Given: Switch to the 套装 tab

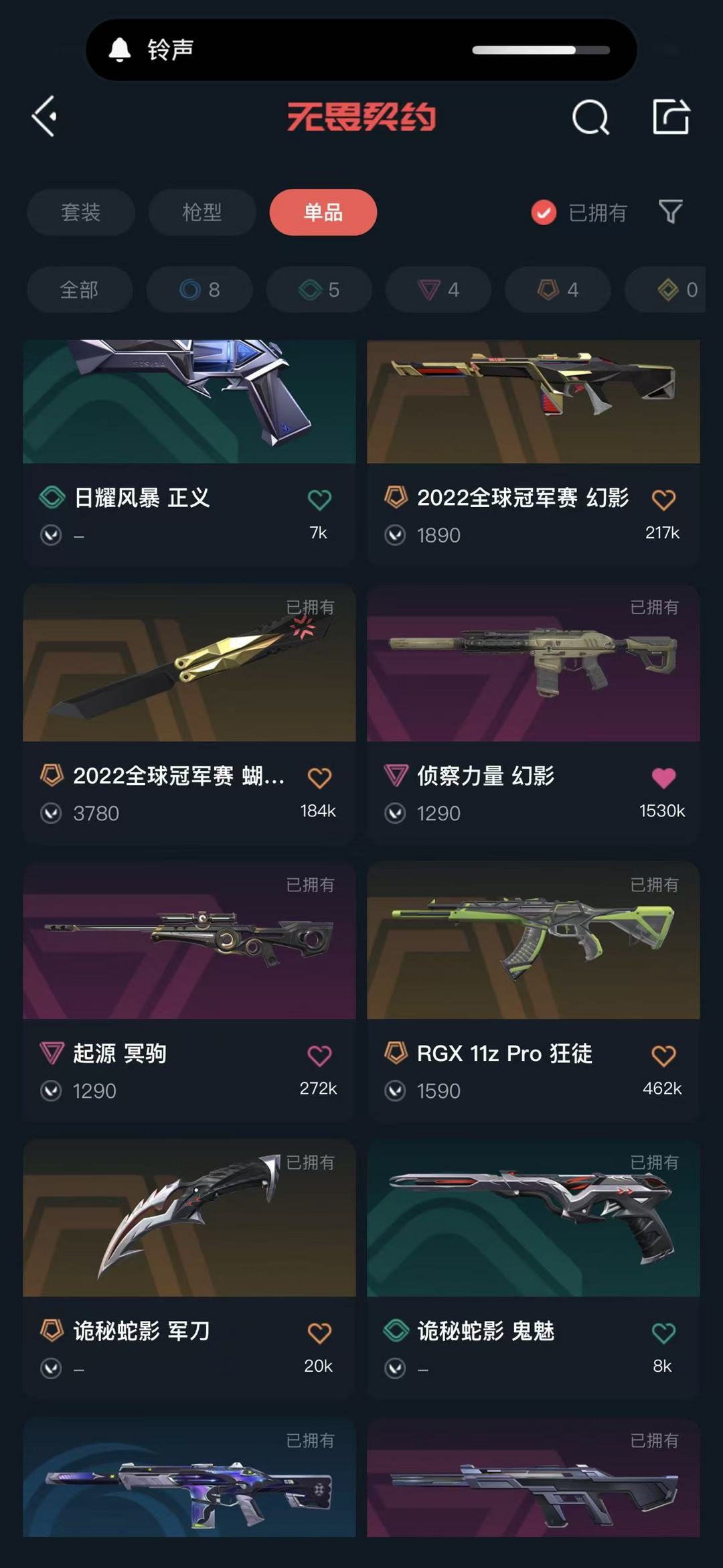Looking at the screenshot, I should [81, 212].
